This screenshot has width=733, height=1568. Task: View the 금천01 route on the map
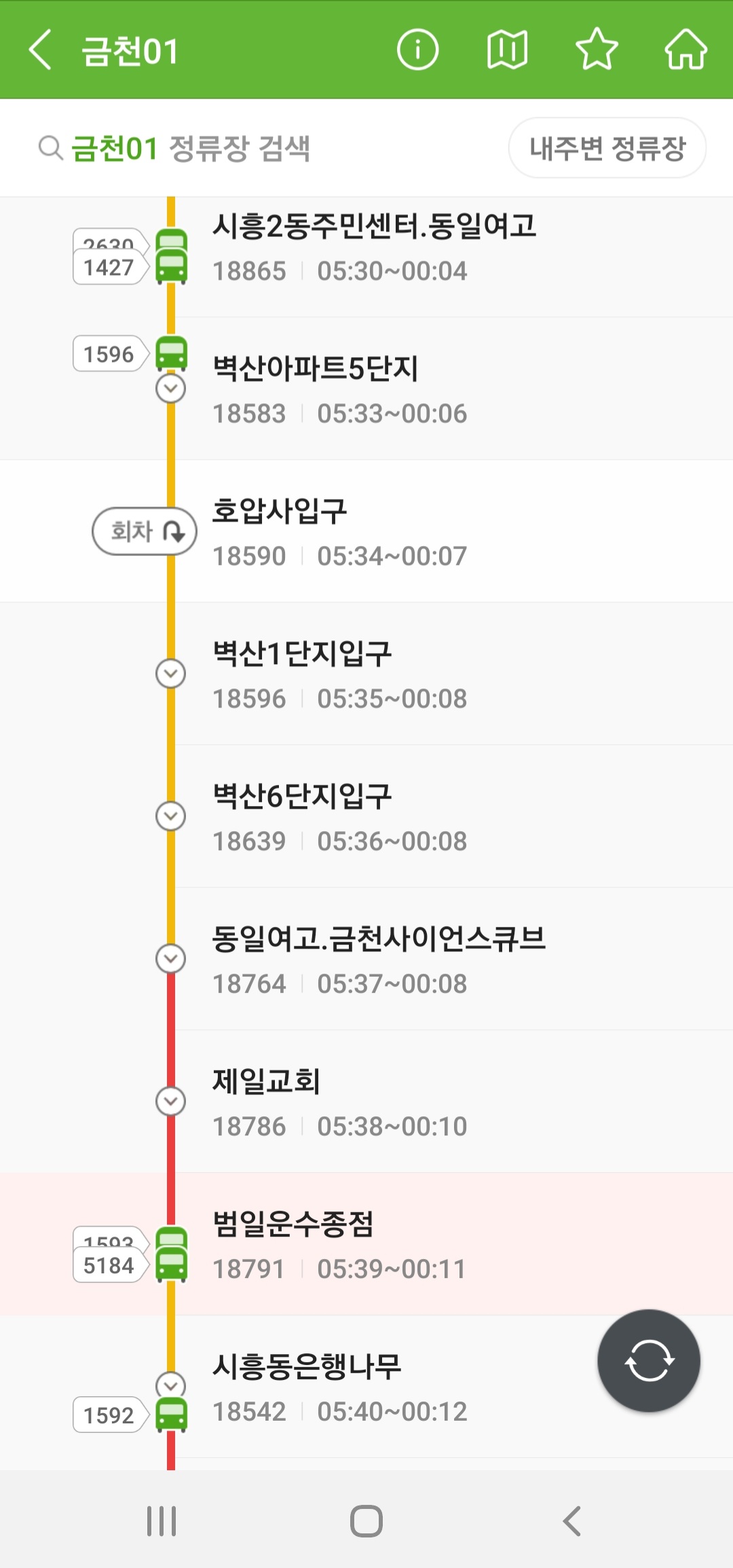coord(507,50)
